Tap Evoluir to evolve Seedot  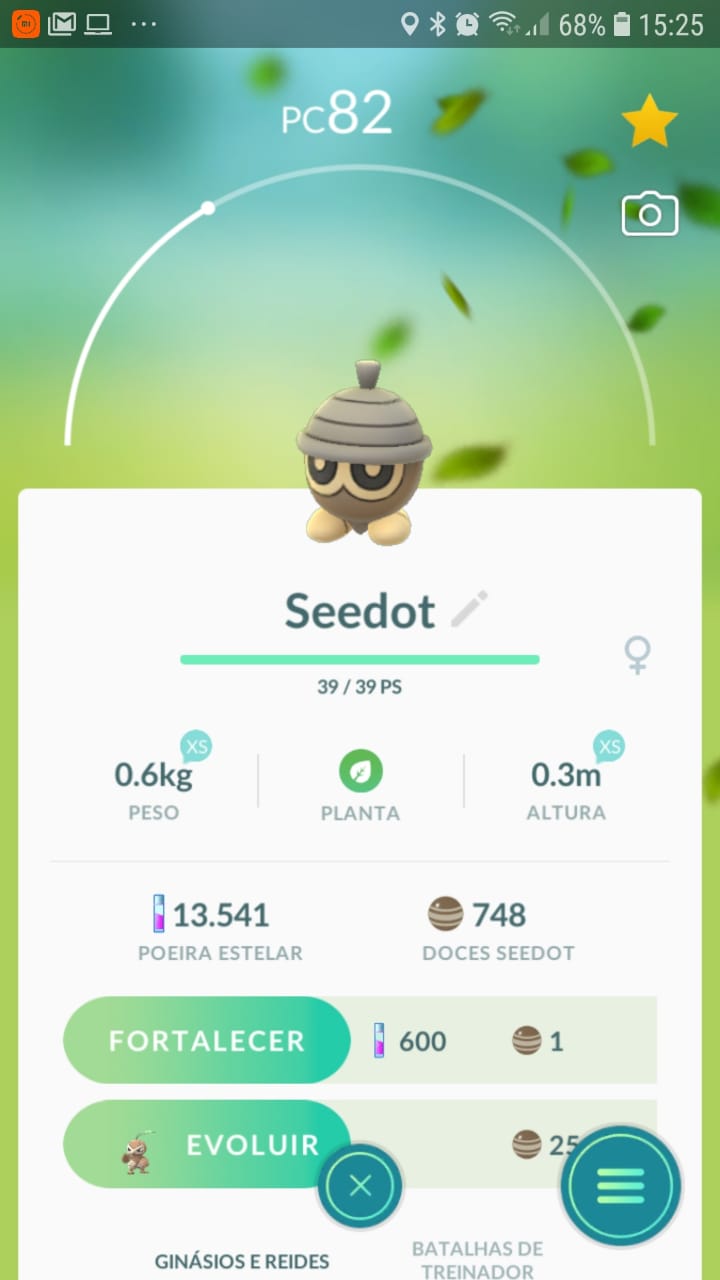click(207, 1145)
